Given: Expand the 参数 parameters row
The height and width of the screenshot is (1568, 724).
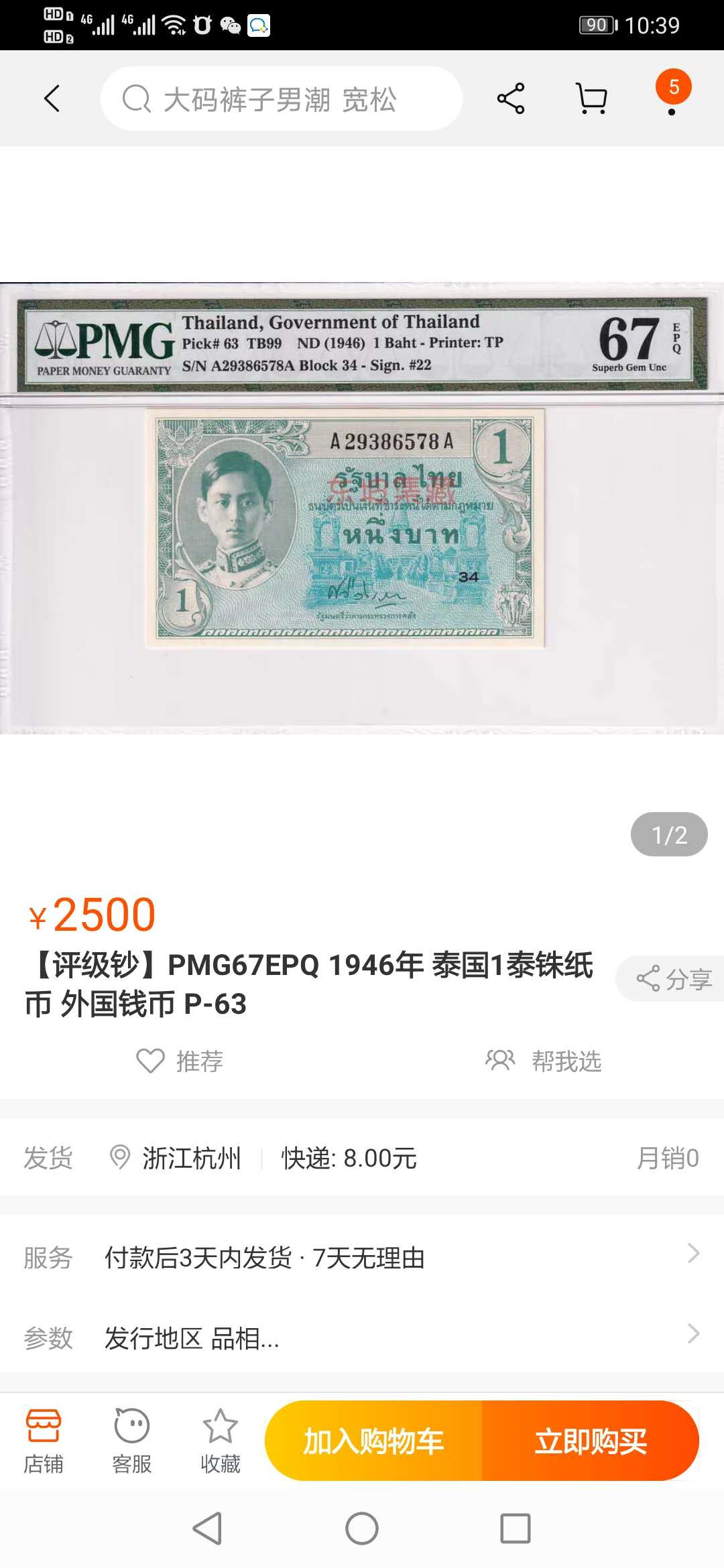Looking at the screenshot, I should 362,1340.
